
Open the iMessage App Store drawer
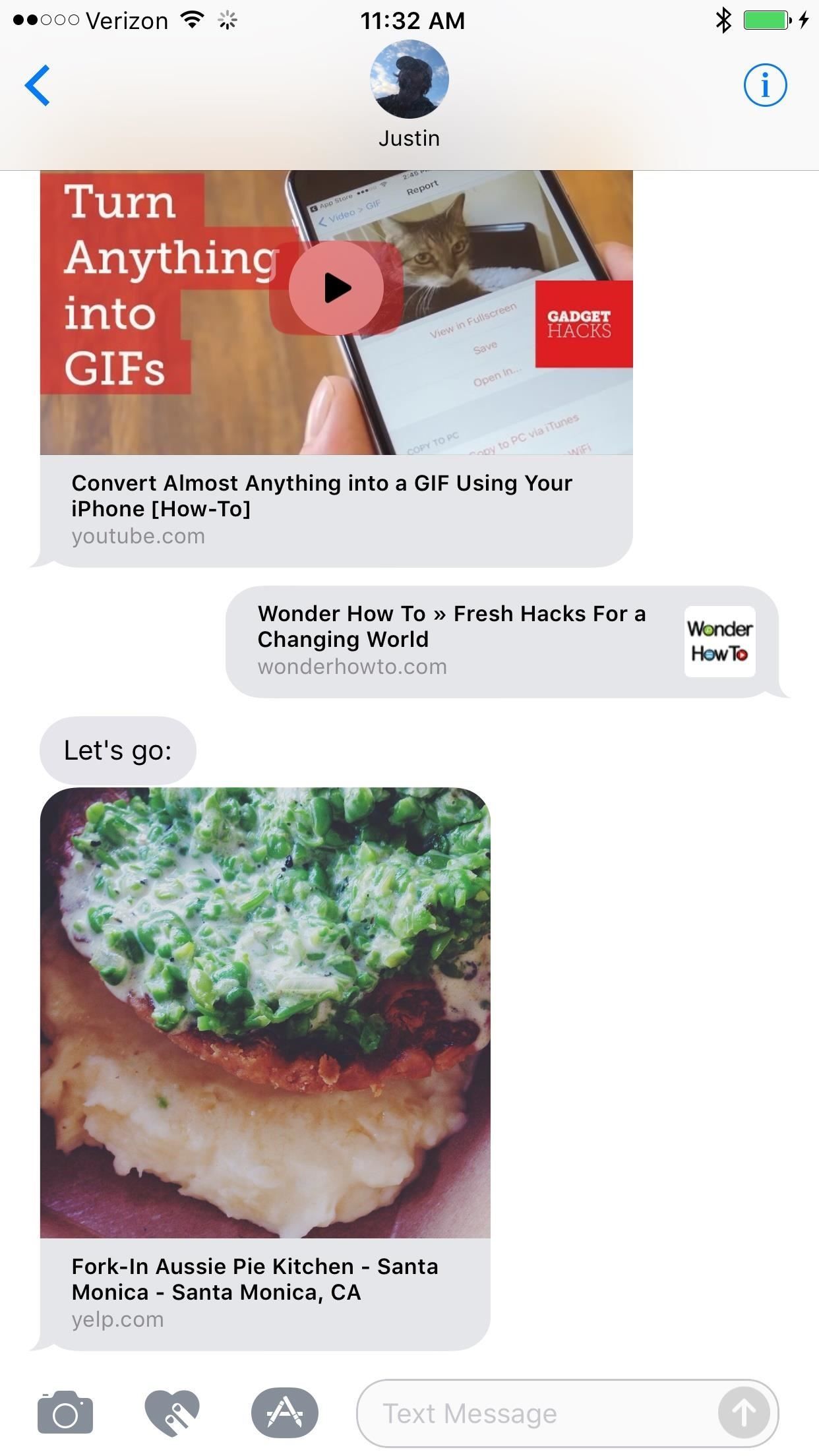284,1413
